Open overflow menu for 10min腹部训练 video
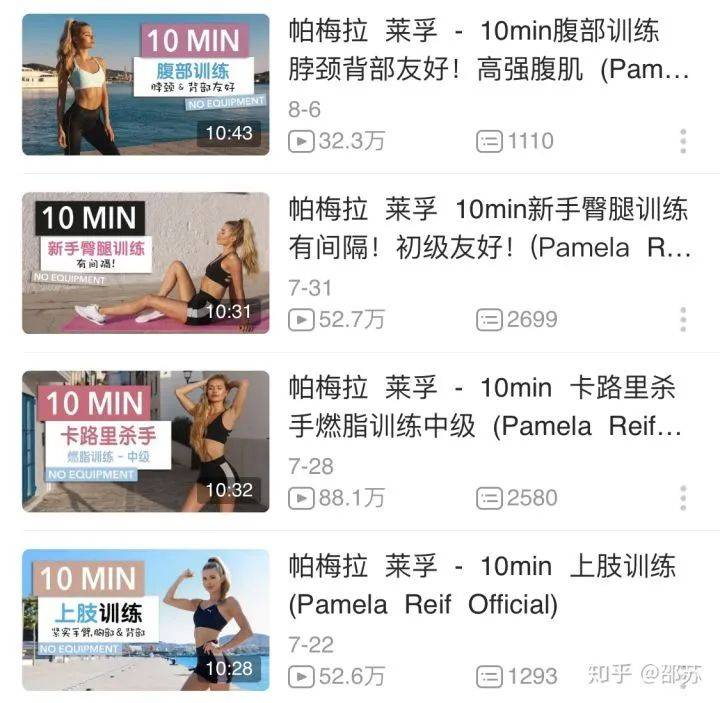 pos(683,141)
